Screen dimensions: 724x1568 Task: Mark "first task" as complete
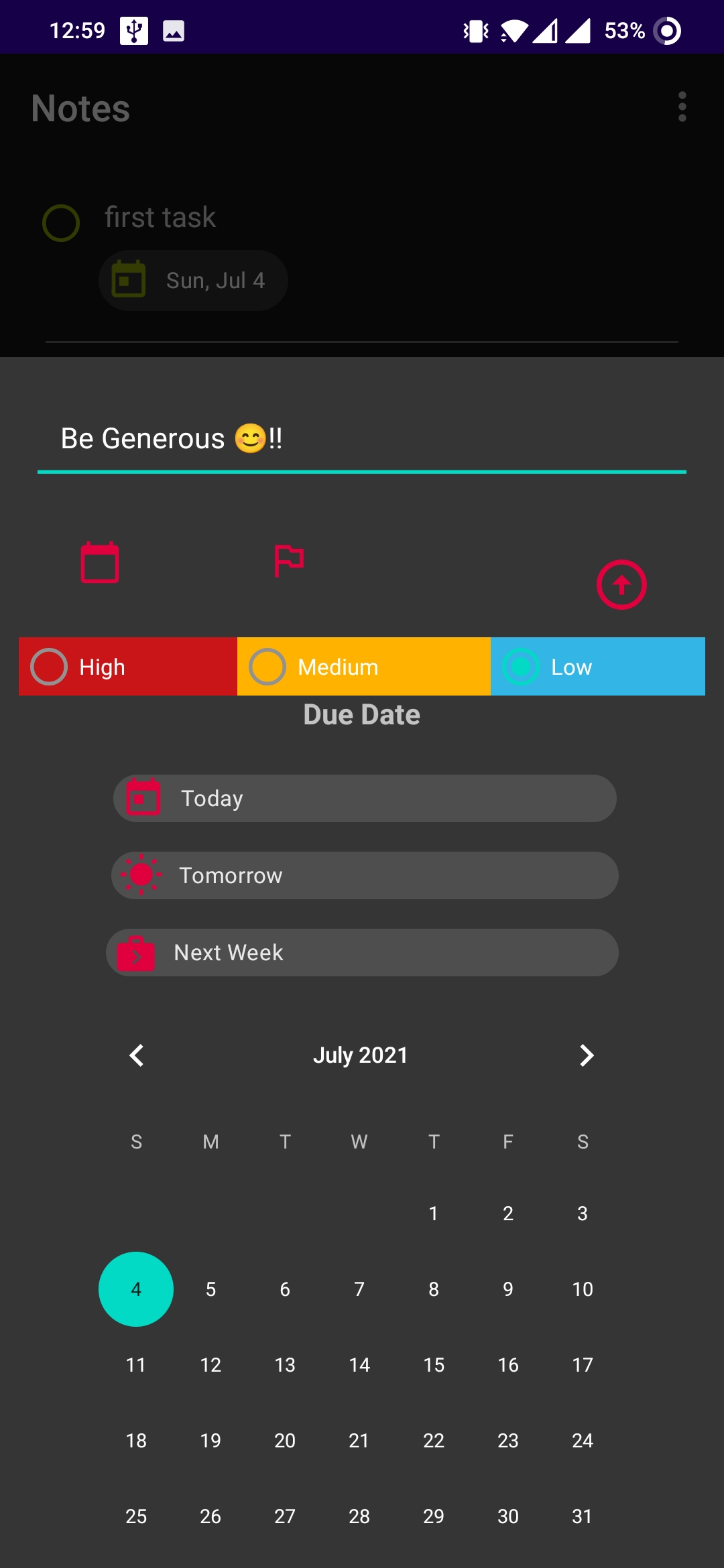pyautogui.click(x=61, y=223)
